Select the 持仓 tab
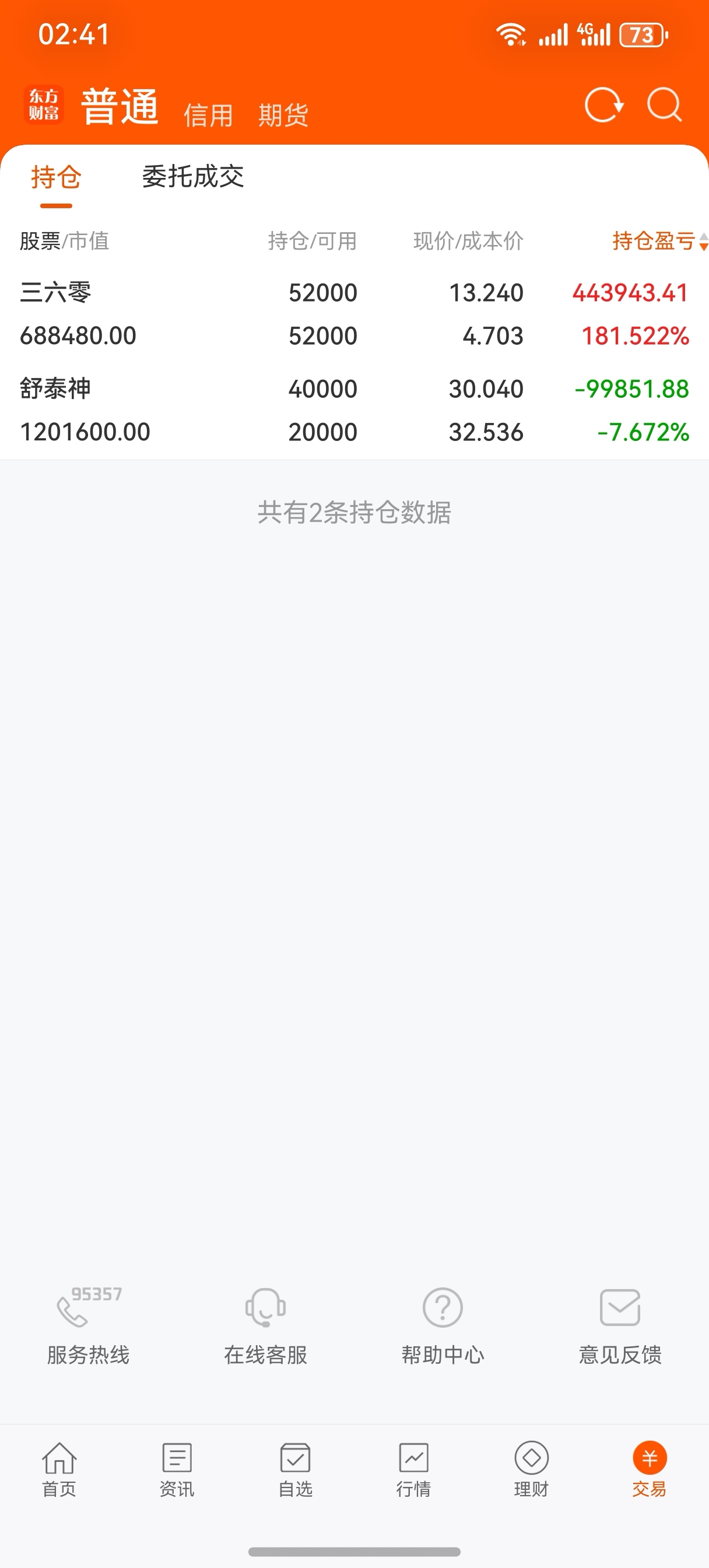 point(56,177)
